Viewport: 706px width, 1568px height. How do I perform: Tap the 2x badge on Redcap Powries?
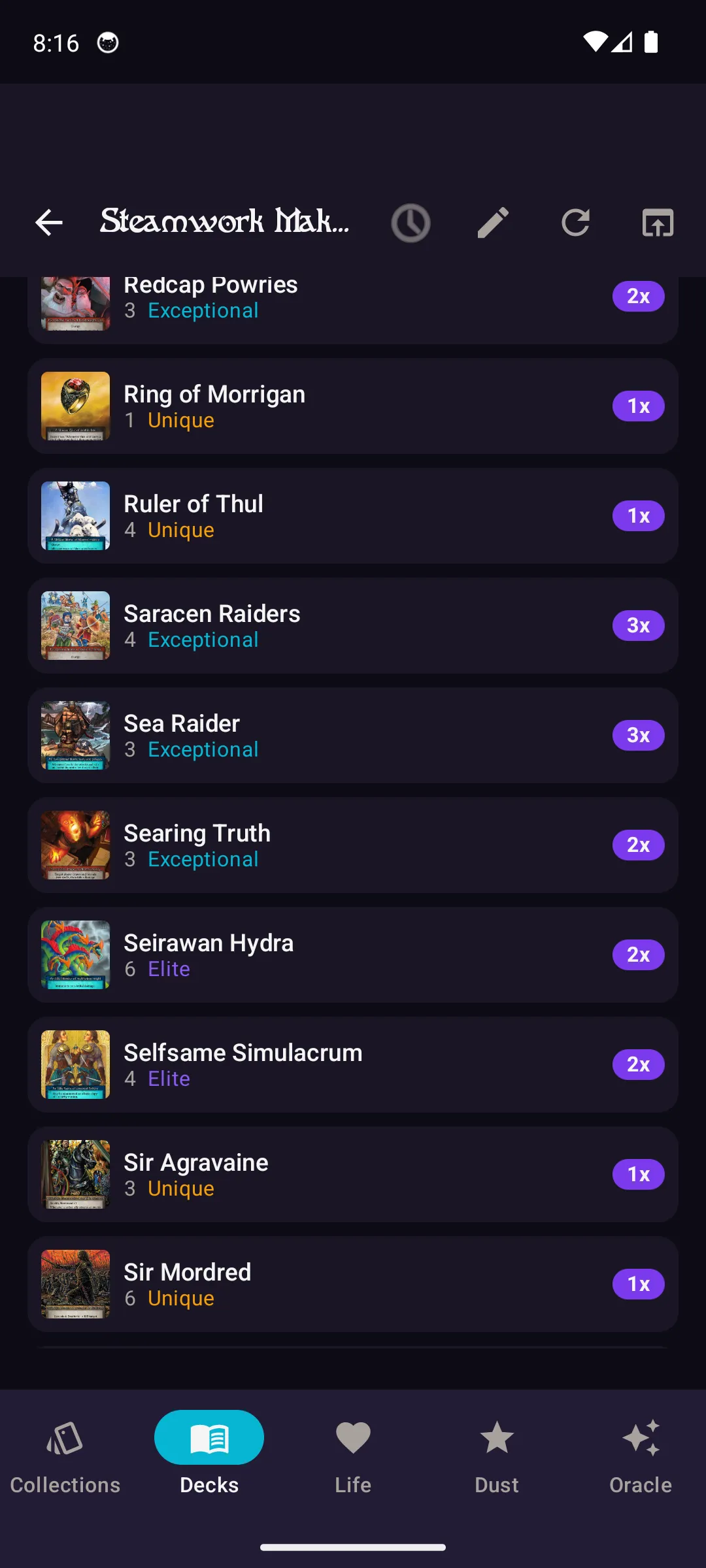[x=637, y=296]
